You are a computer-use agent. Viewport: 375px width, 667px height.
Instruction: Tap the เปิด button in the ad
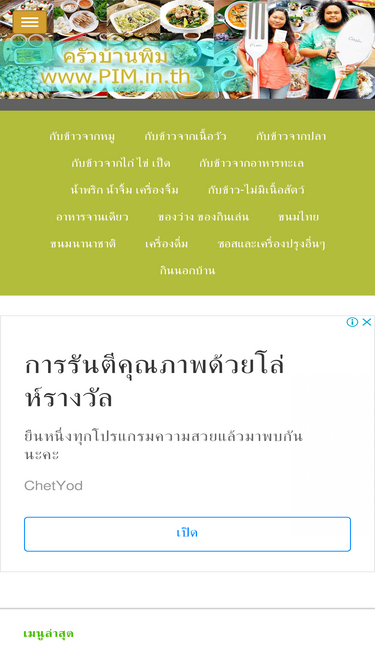[x=188, y=534]
